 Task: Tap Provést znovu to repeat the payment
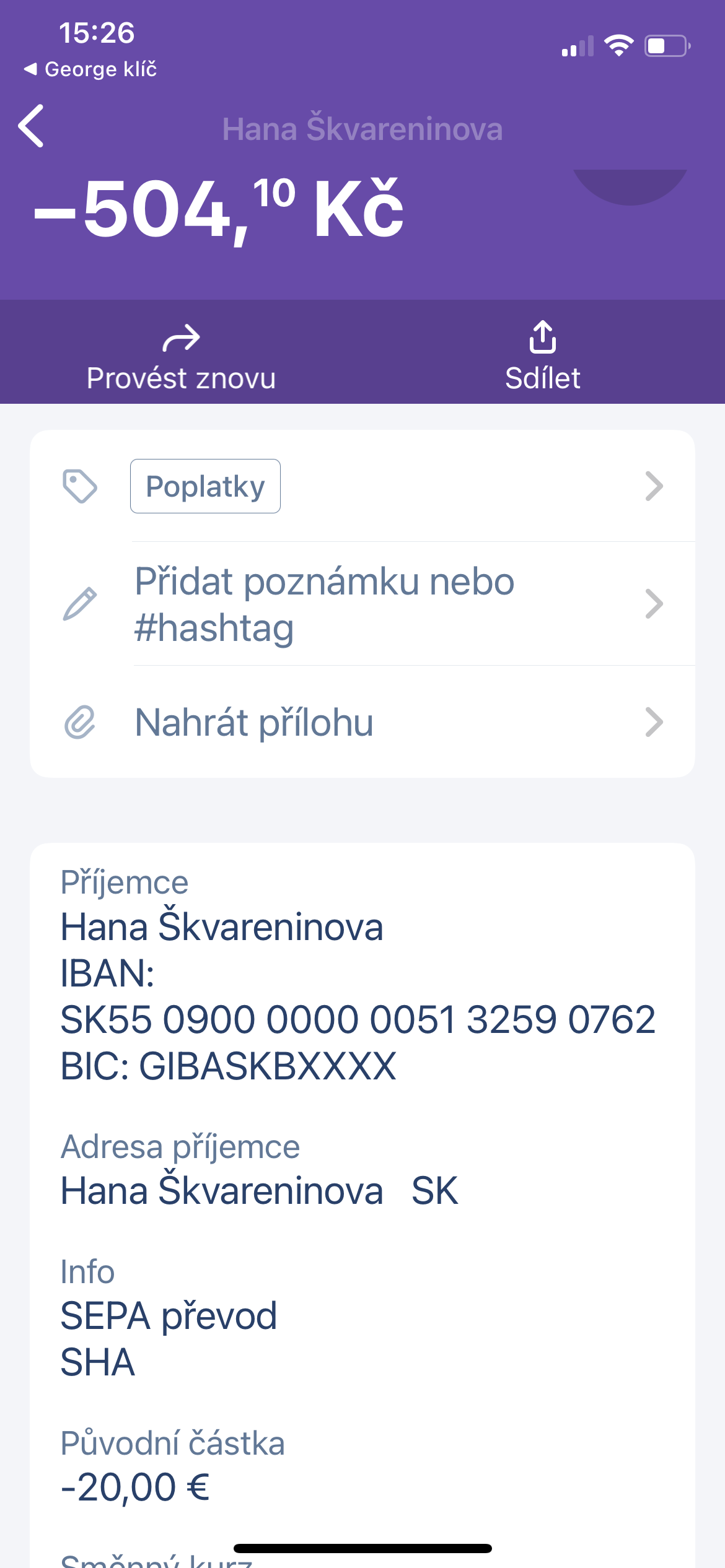click(x=181, y=357)
